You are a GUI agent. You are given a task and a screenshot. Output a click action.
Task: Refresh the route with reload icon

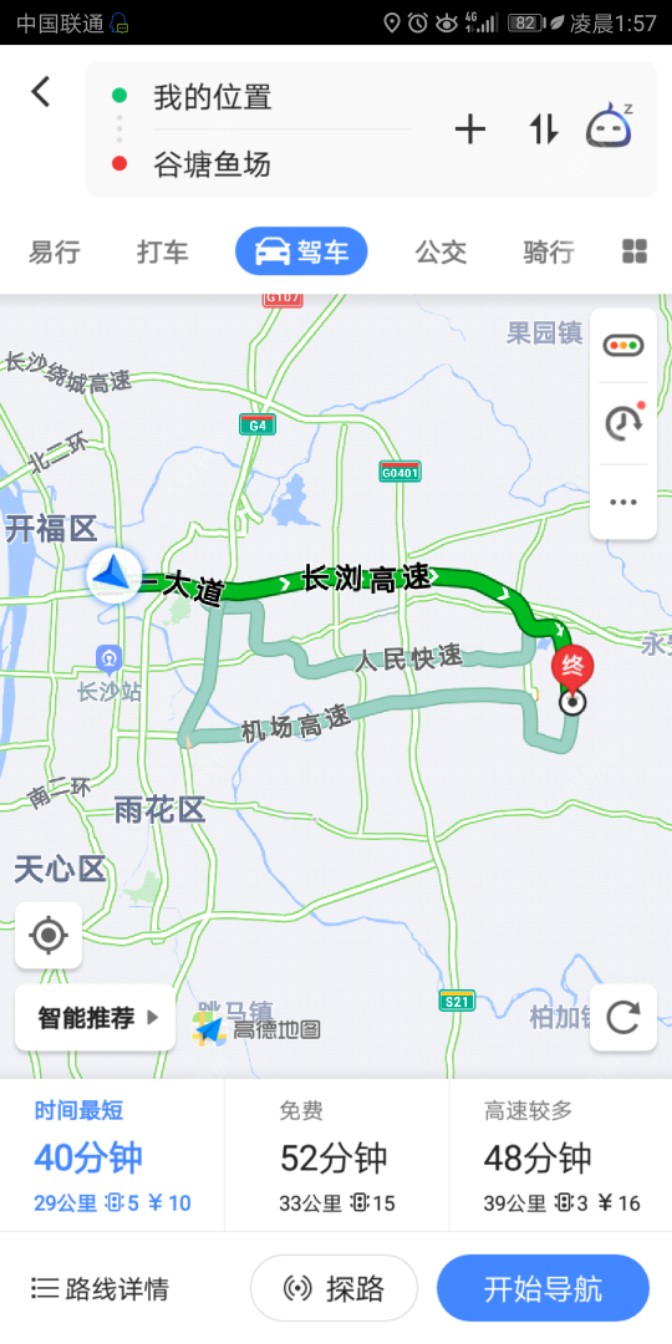coord(623,1018)
